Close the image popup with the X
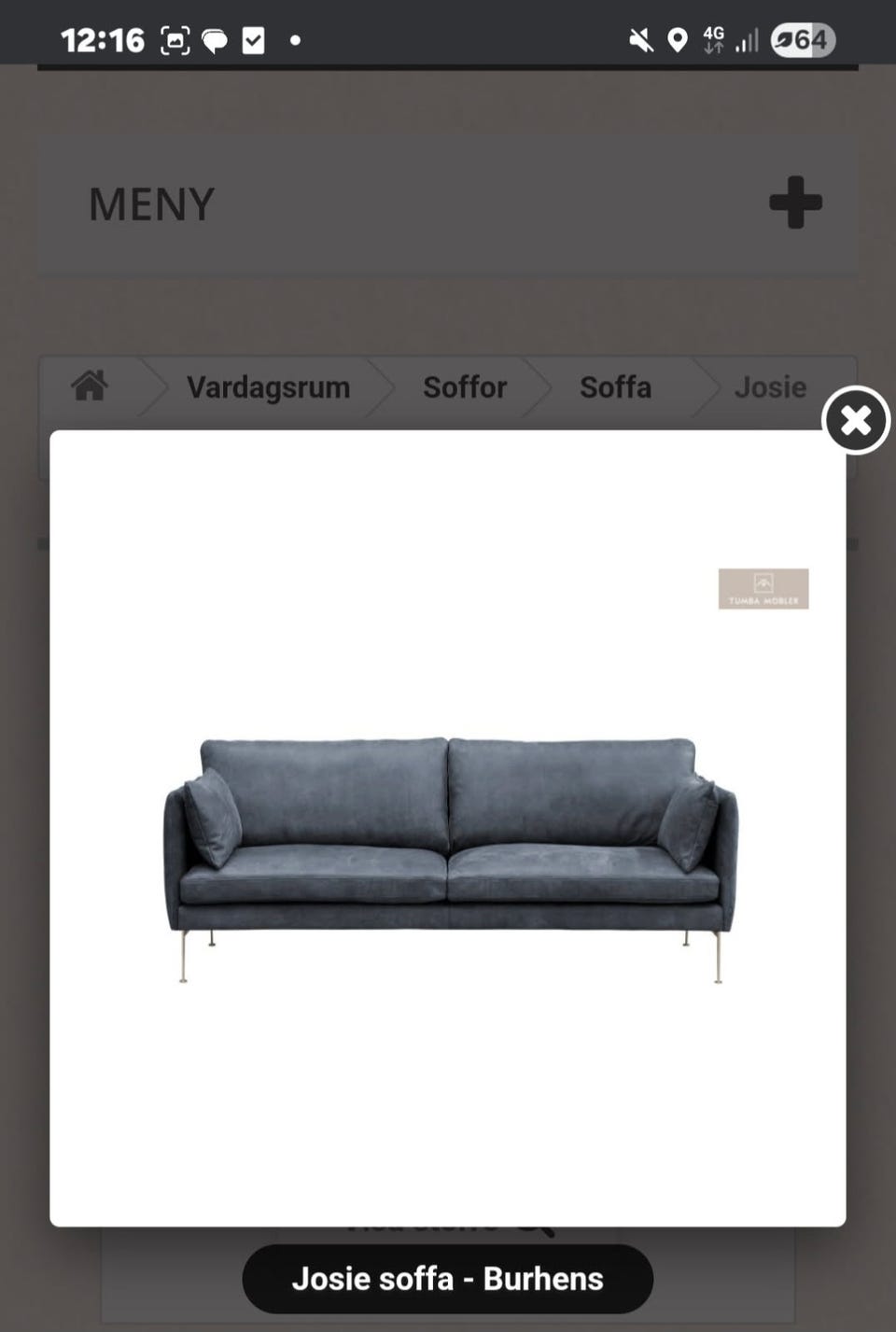 [x=855, y=421]
